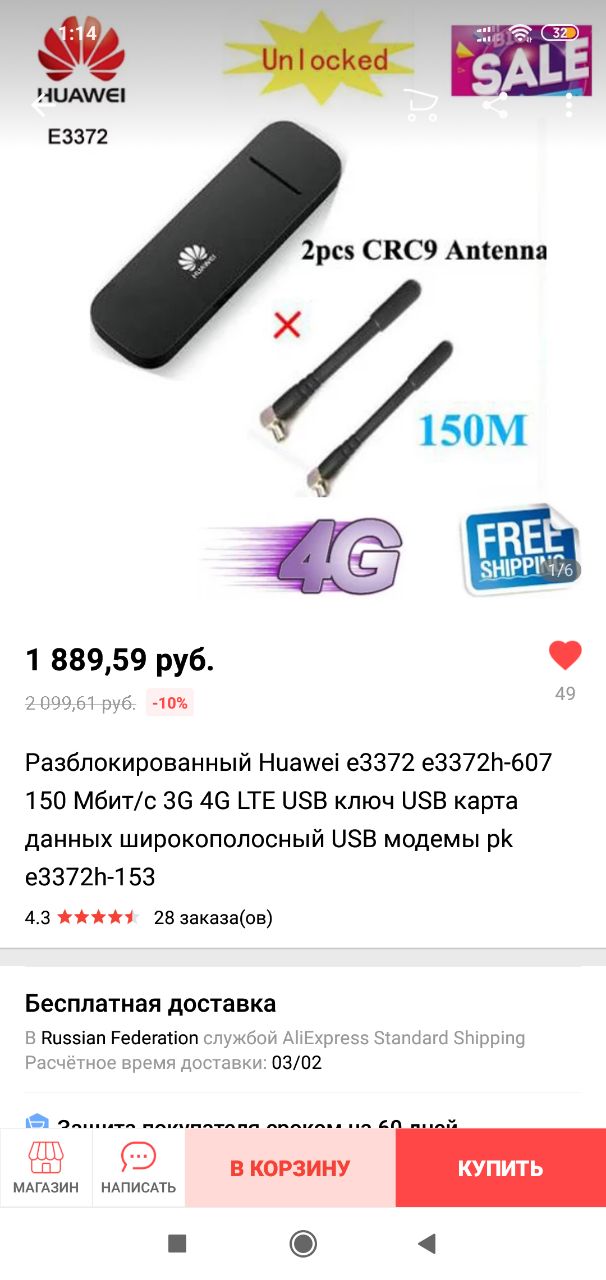
Task: Open the shopping cart icon
Action: (421, 105)
